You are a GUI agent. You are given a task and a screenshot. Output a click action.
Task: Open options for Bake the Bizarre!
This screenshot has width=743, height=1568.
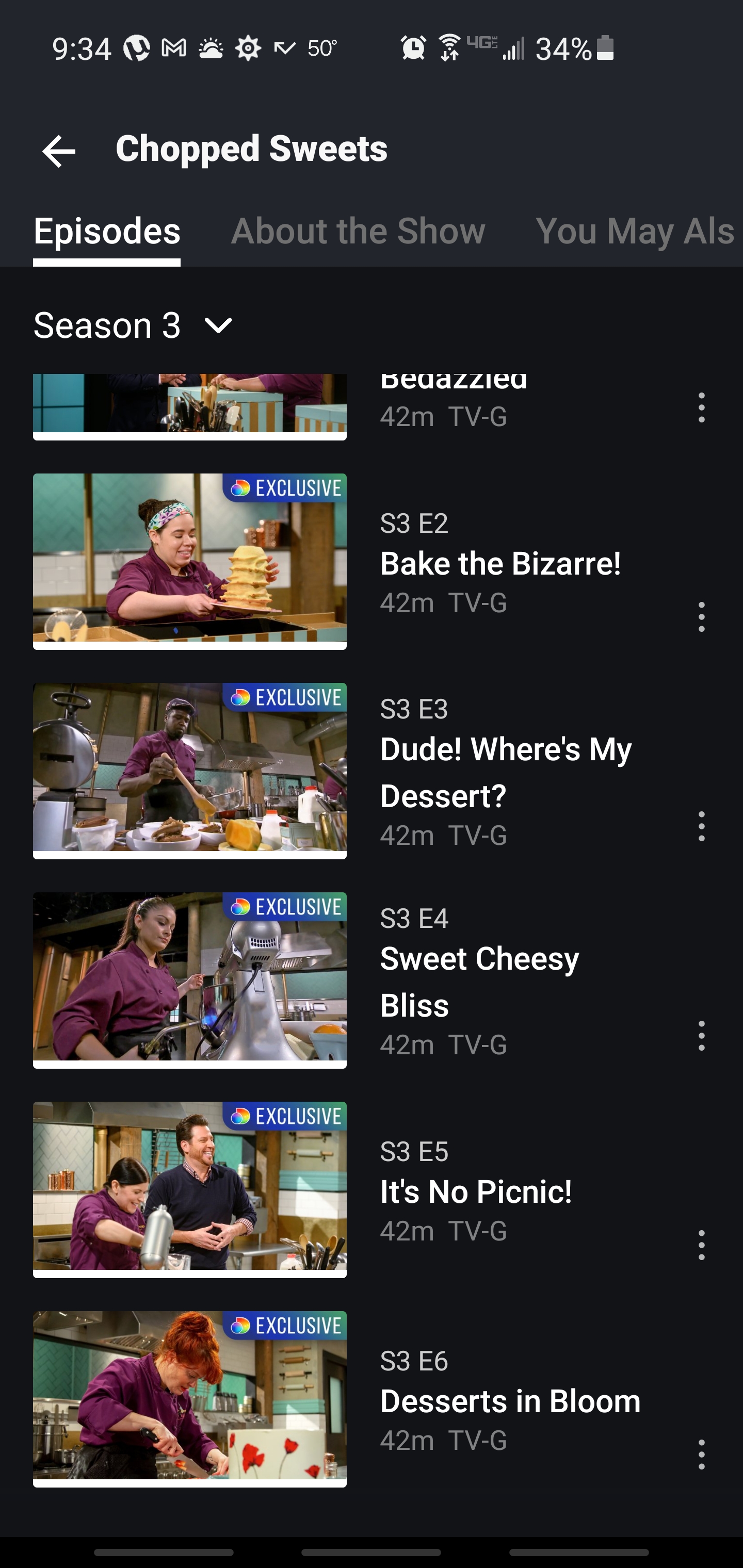(x=701, y=616)
